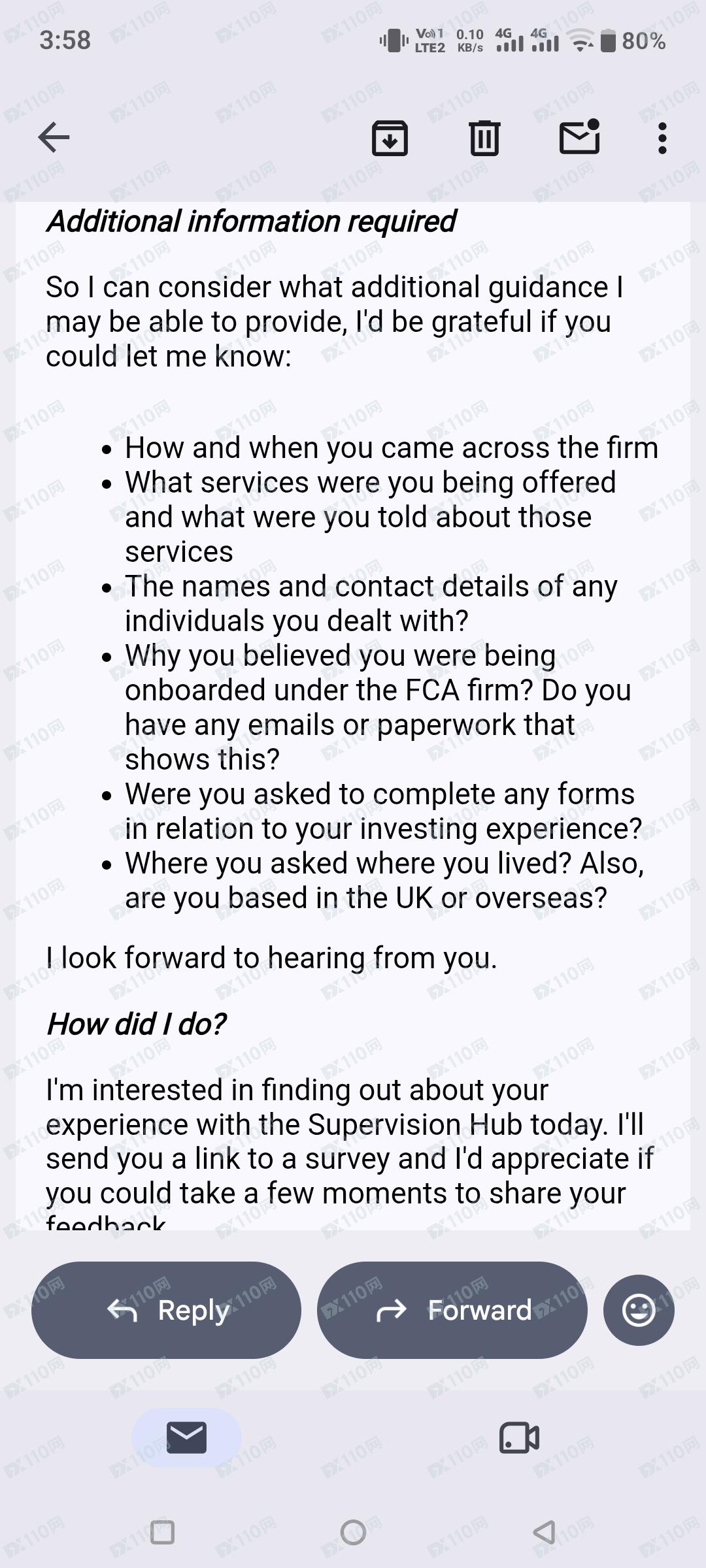Add an emoji reaction
This screenshot has width=706, height=1568.
click(639, 1310)
